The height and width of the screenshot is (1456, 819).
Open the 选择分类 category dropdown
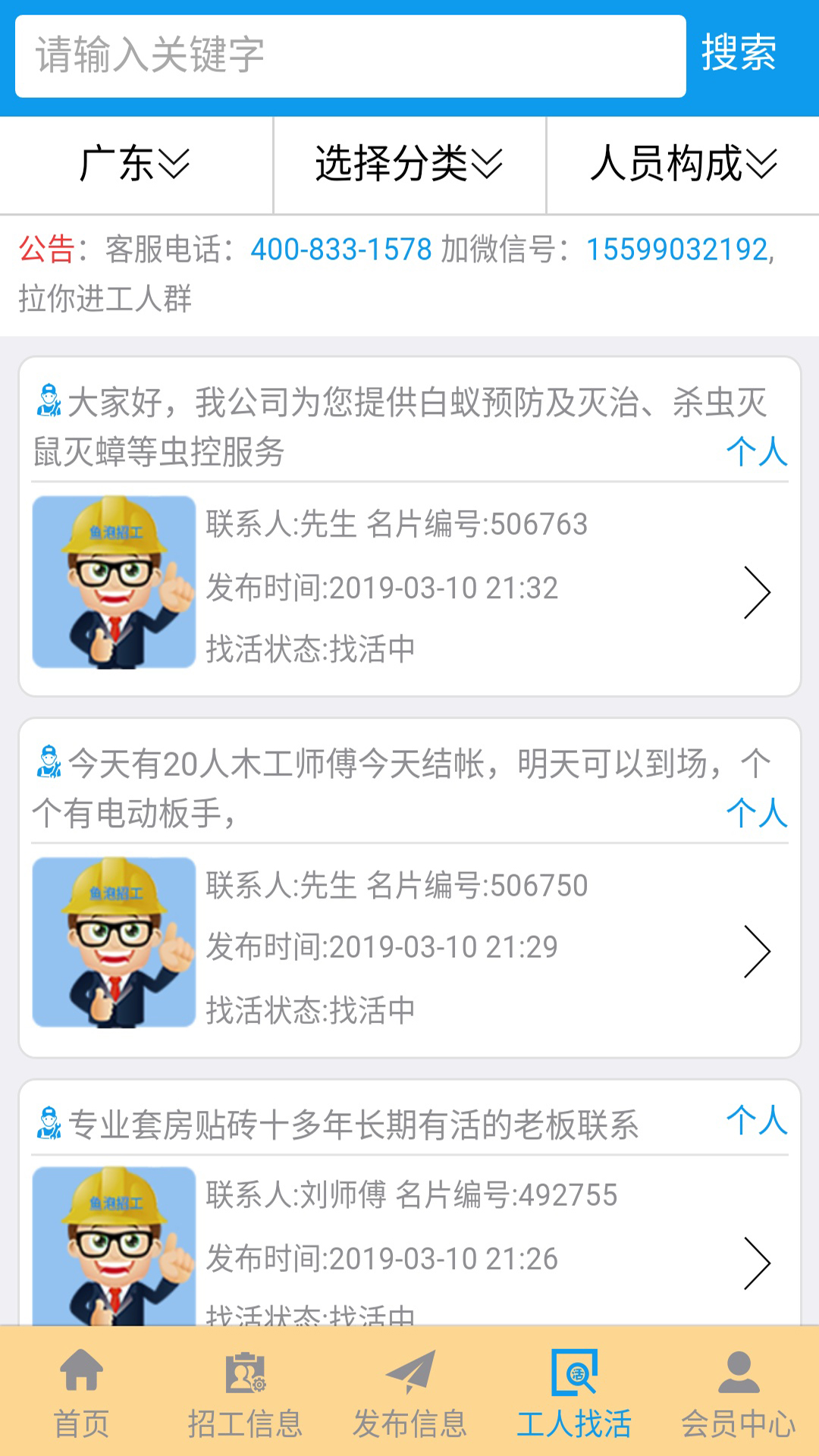click(x=409, y=164)
